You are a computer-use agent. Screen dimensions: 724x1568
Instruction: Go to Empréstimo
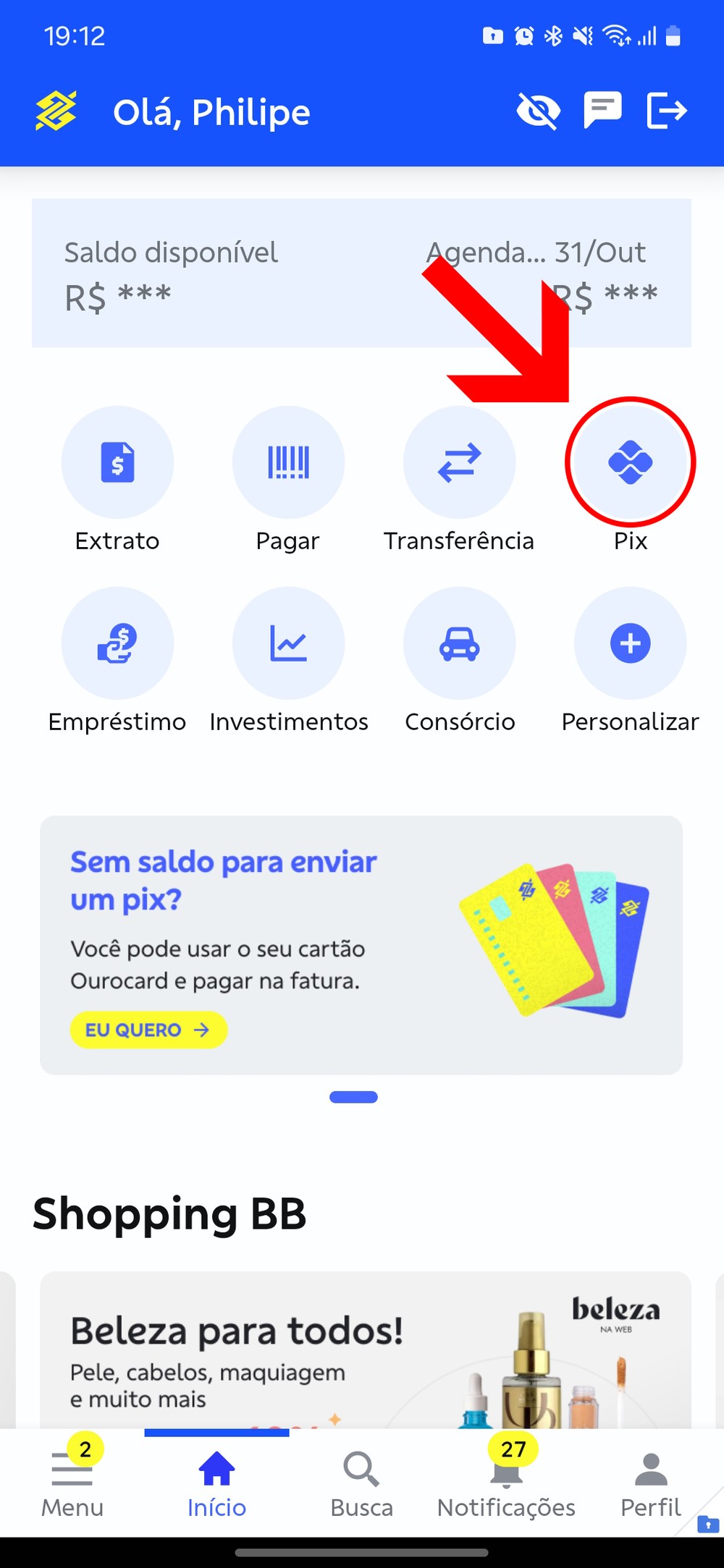[x=117, y=643]
